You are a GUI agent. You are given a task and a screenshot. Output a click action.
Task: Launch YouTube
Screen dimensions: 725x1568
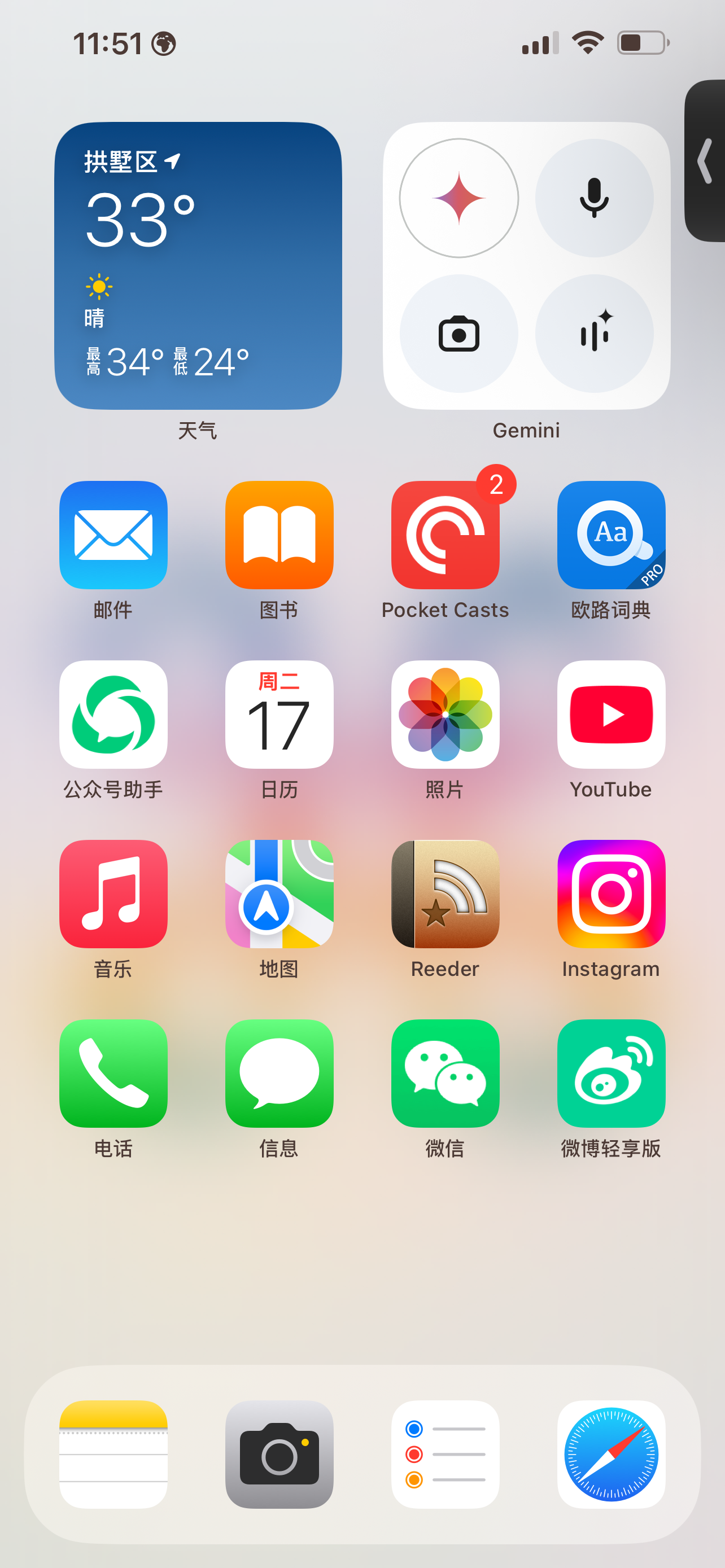611,714
